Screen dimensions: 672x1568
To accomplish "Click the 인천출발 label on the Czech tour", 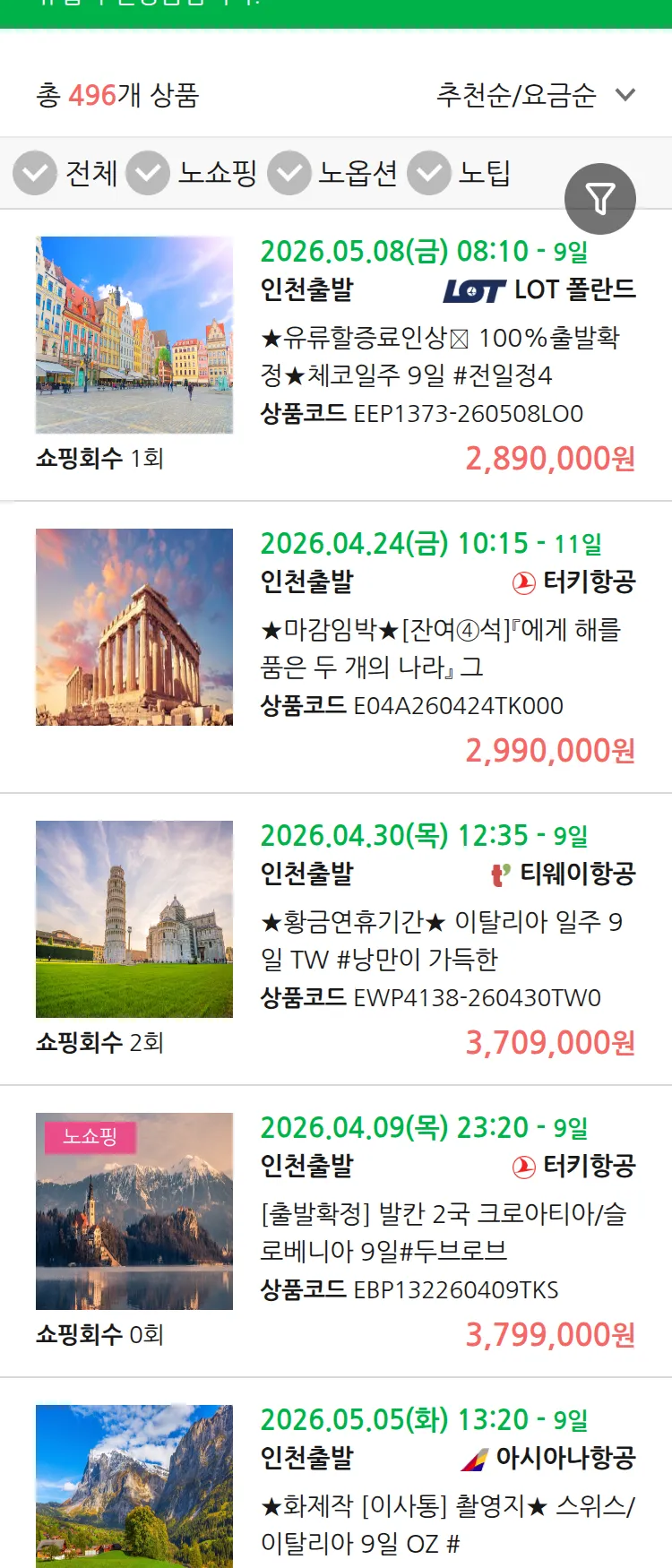I will [307, 289].
